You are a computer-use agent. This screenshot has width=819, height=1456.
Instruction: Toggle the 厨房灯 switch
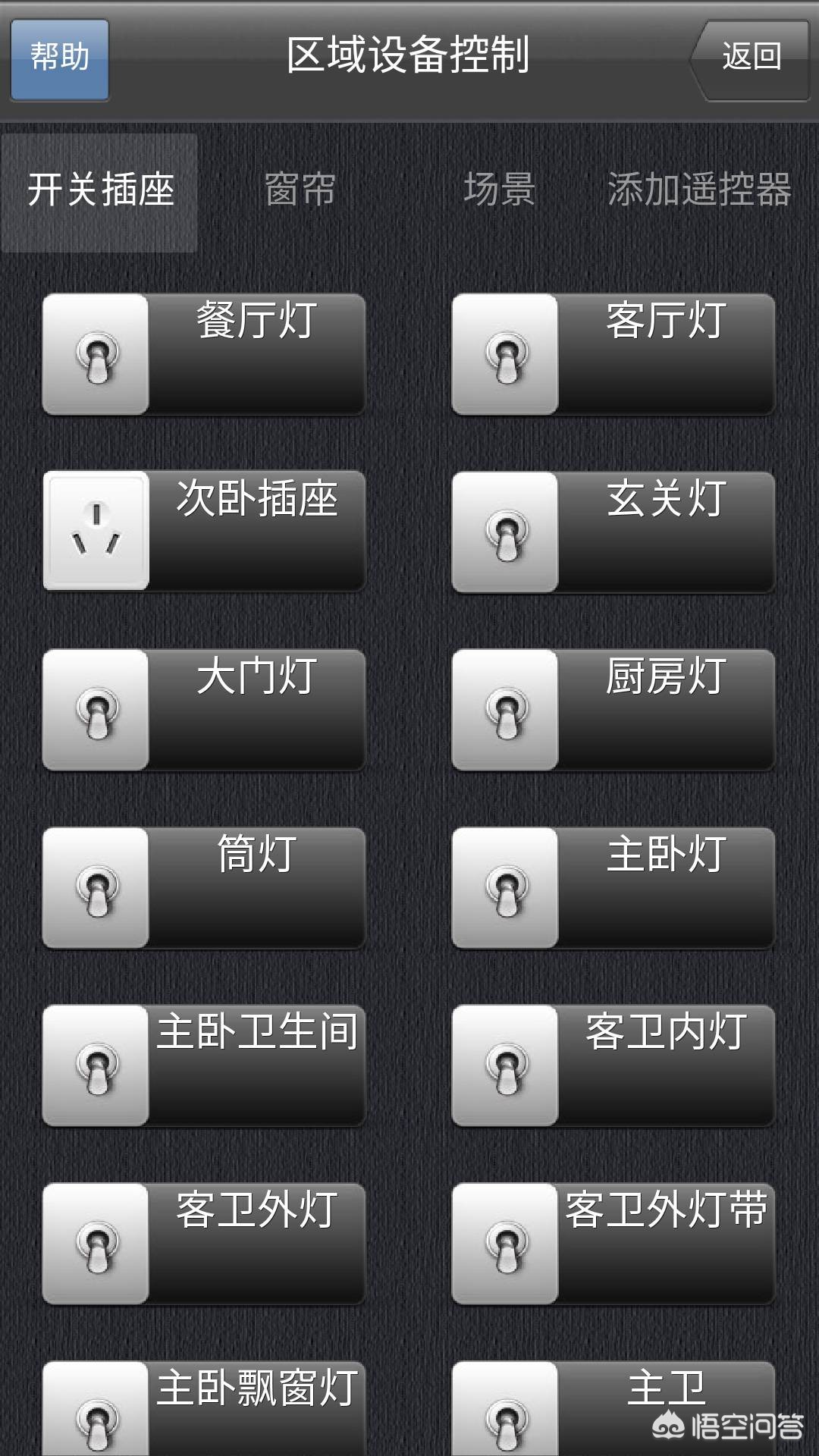[x=506, y=710]
